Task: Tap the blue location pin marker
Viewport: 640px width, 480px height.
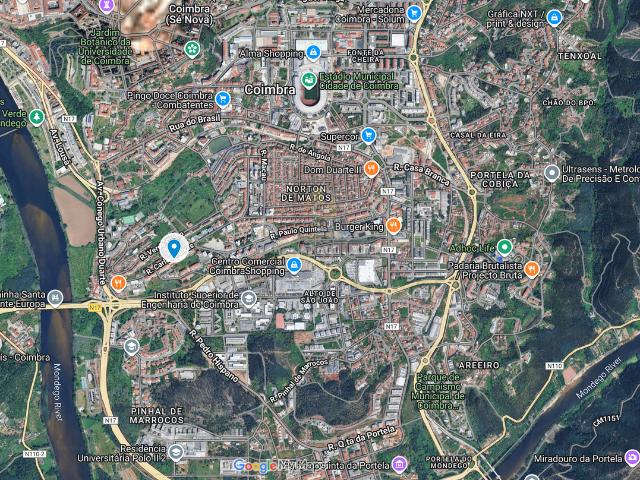Action: tap(174, 247)
